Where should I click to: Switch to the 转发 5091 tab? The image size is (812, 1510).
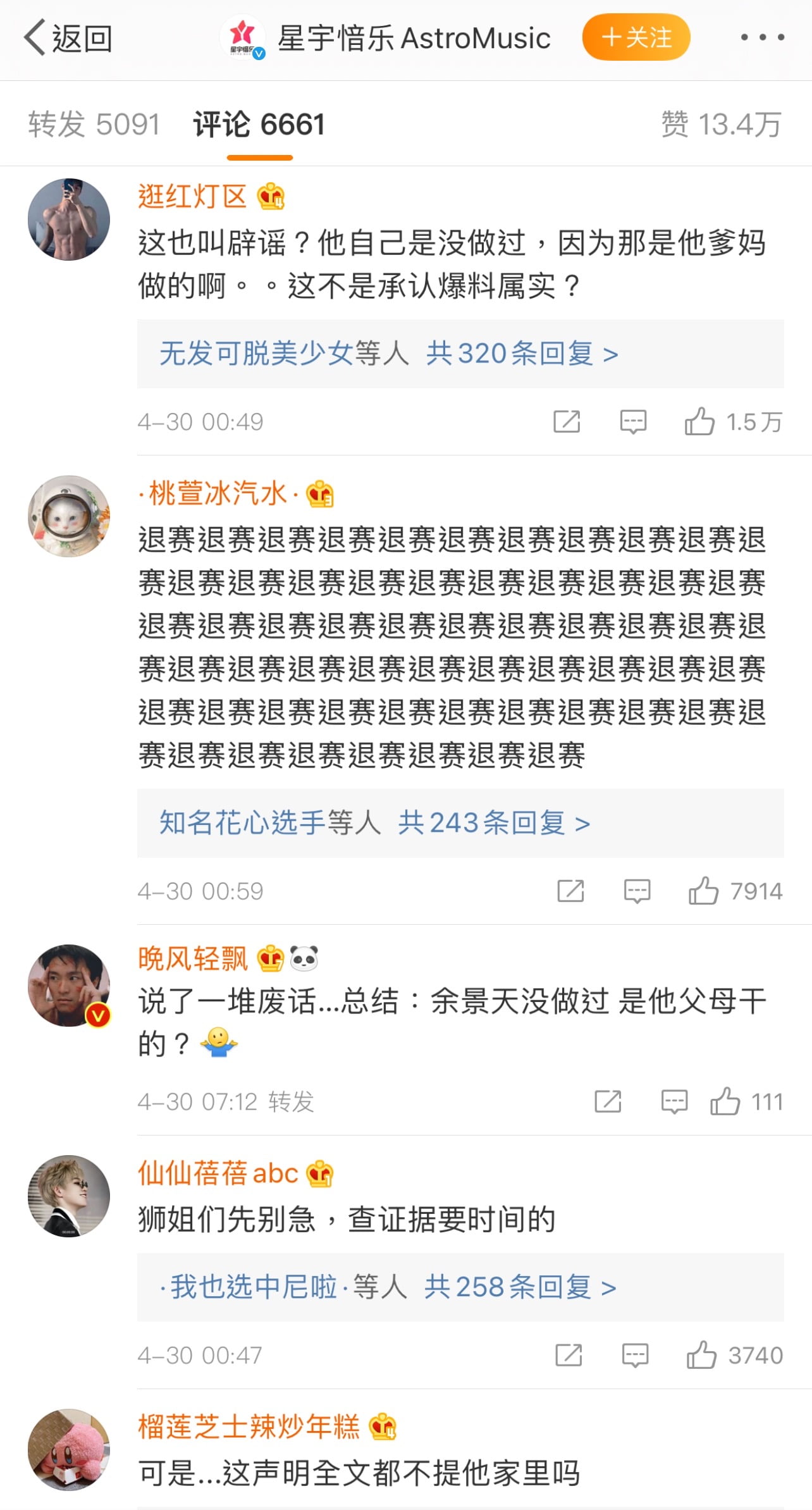click(x=94, y=124)
